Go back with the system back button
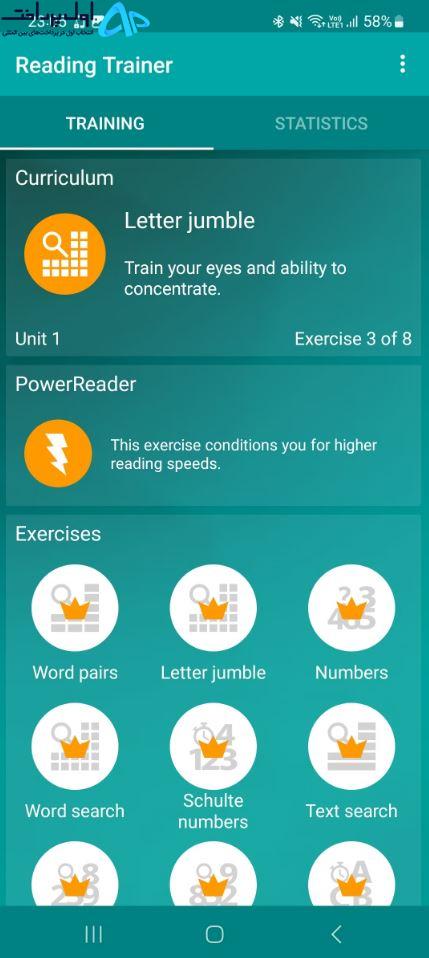 click(336, 934)
